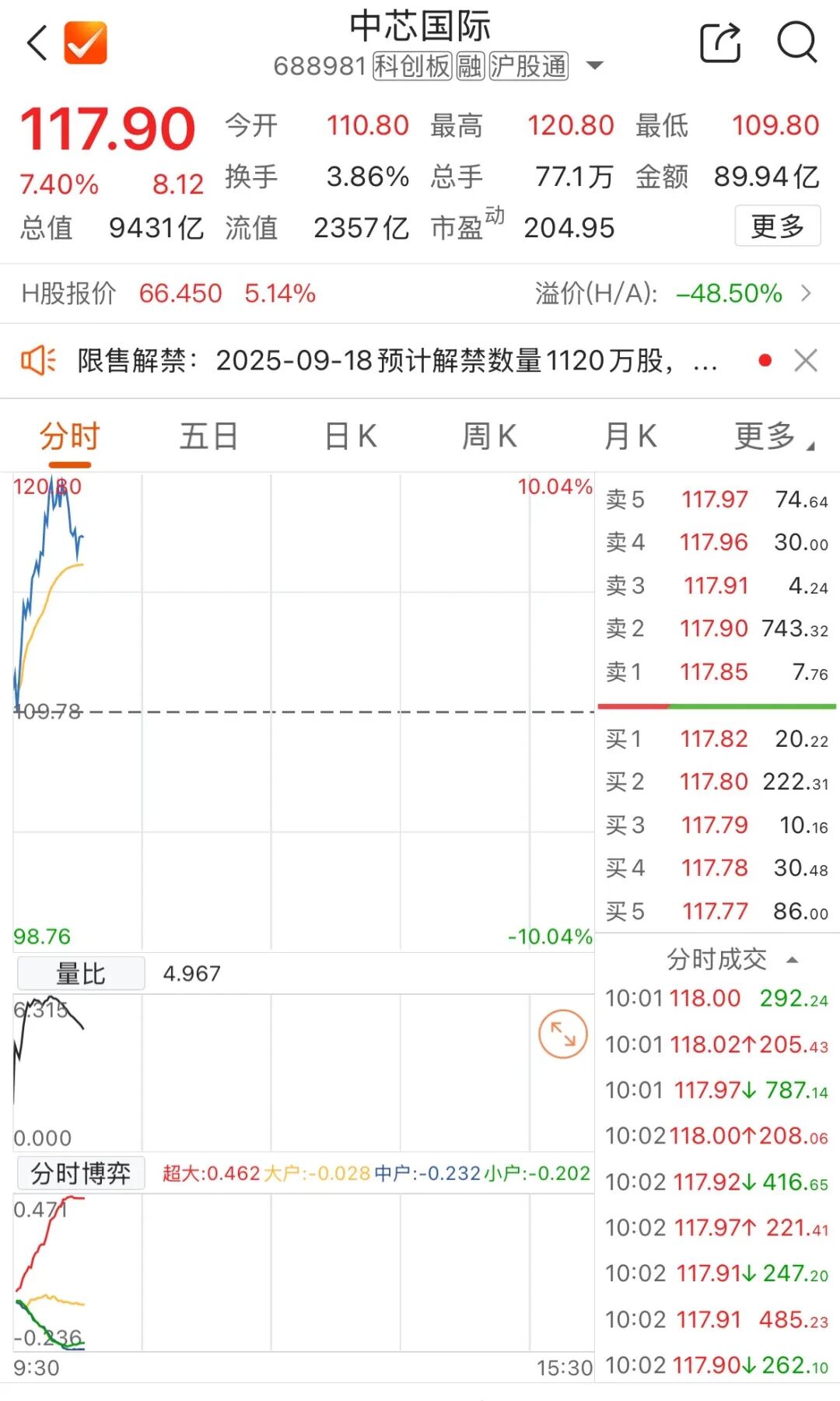Viewport: 840px width, 1401px height.
Task: Switch to the 日K chart tab
Action: click(351, 436)
